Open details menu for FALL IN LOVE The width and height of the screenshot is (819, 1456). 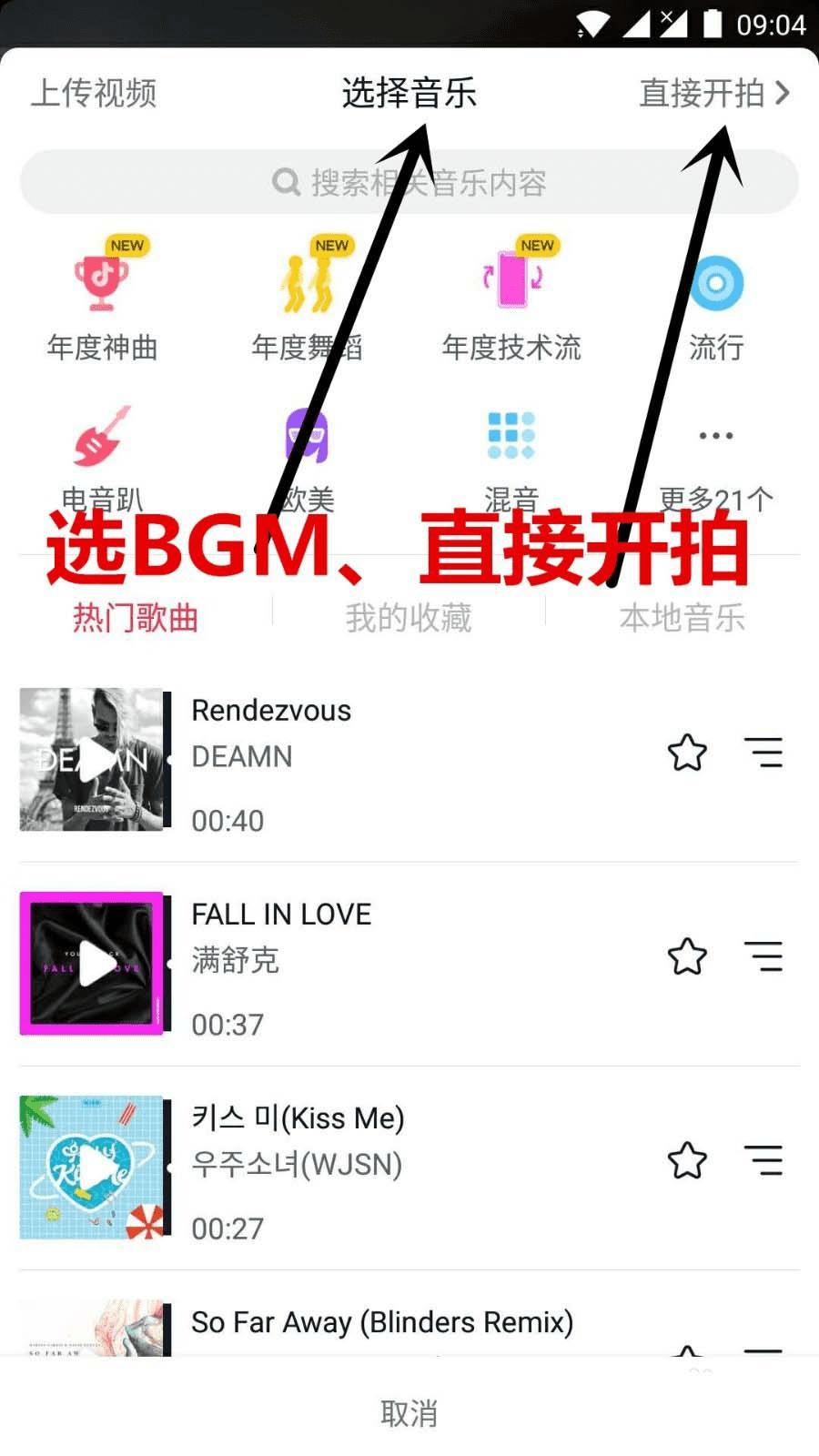(x=763, y=956)
